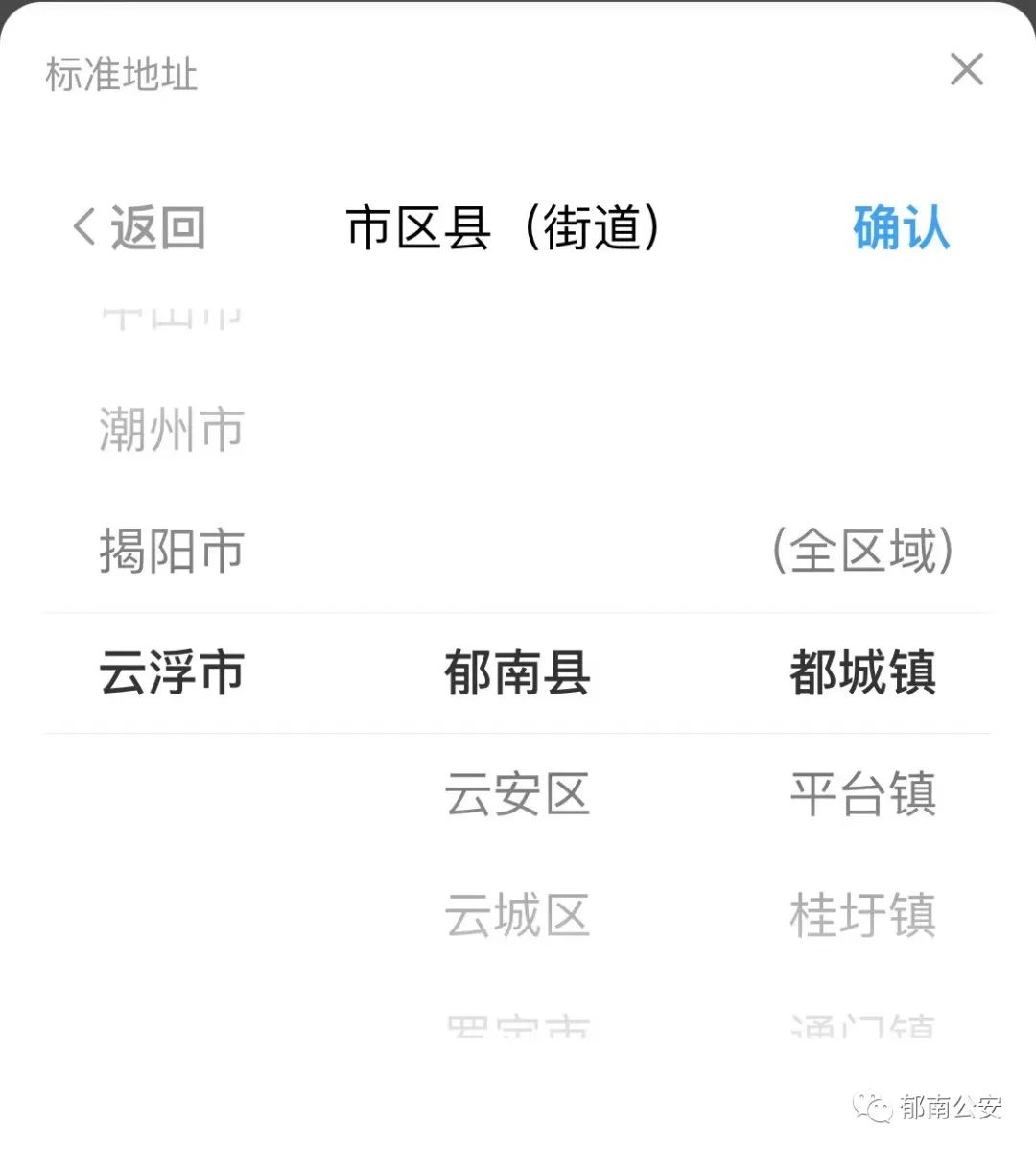The height and width of the screenshot is (1153, 1036).
Task: Select the 云城区 district option
Action: click(x=518, y=916)
